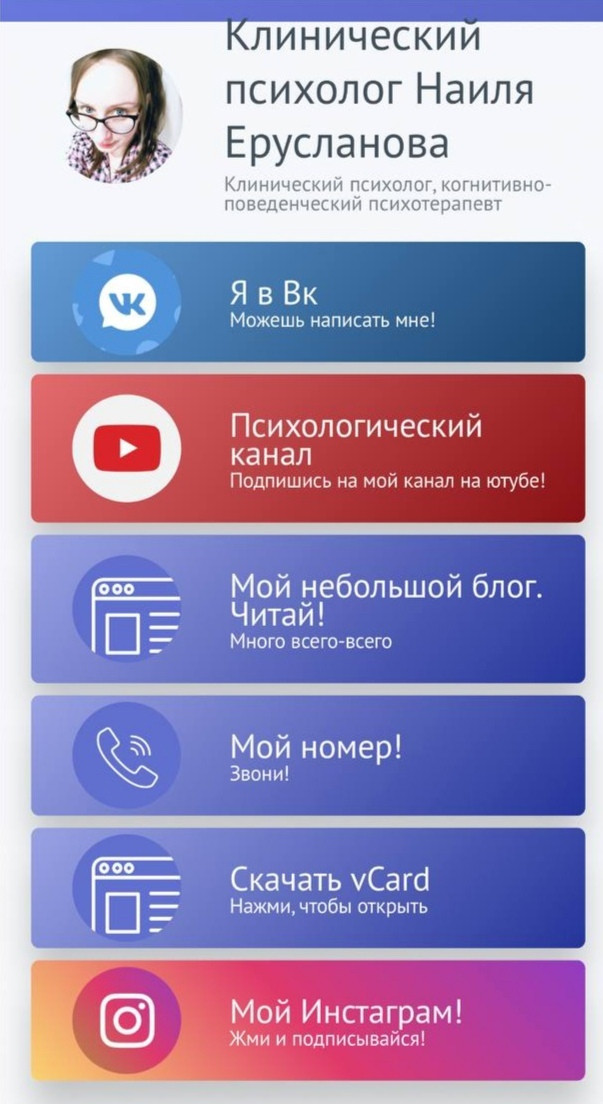Screen dimensions: 603x1104
Task: Open 'Мой небольшой блог. Читай!' card
Action: coord(308,609)
